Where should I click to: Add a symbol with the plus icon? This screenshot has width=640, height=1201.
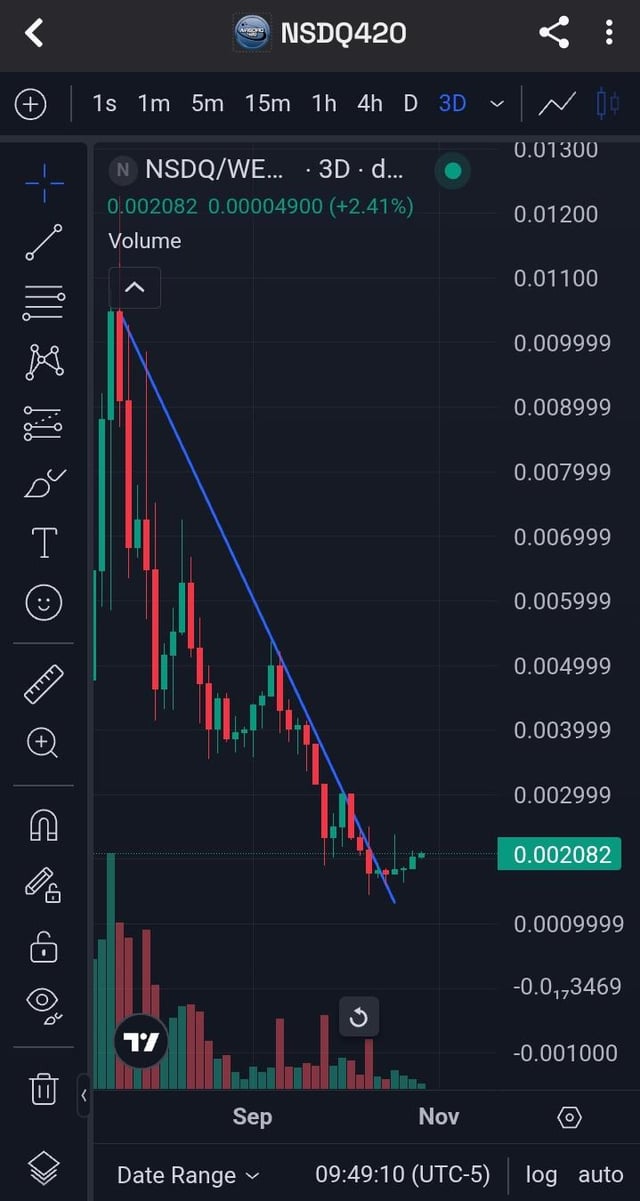point(30,103)
